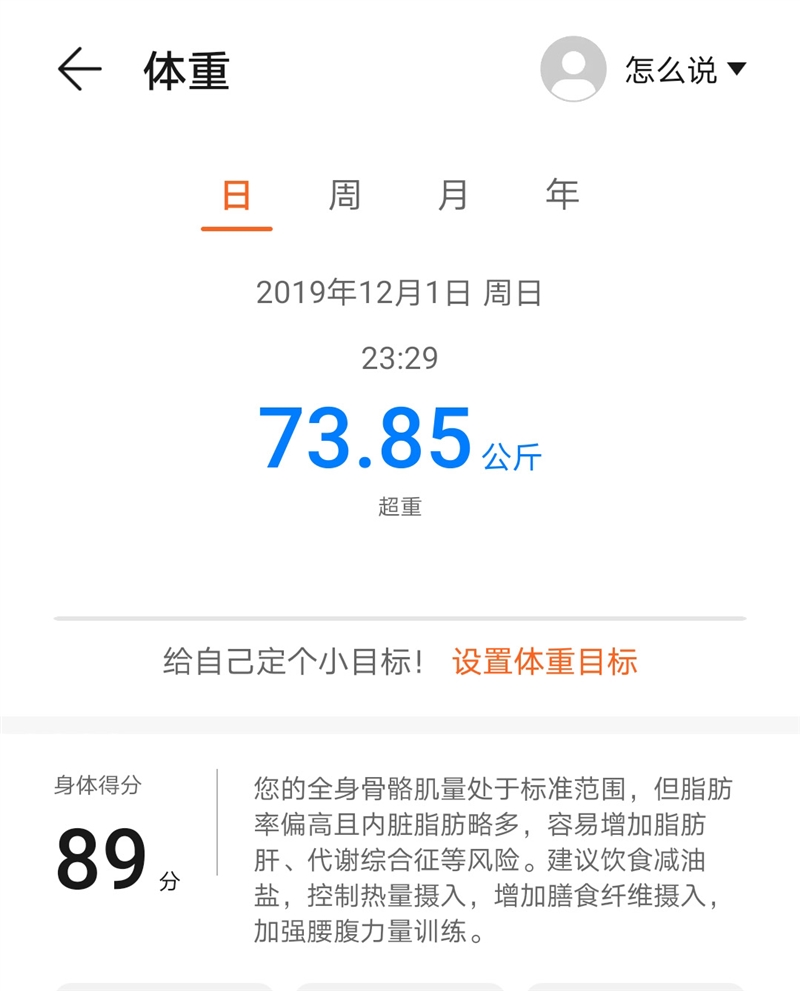Tap the middle gray chip at bottom
The height and width of the screenshot is (991, 800).
(x=400, y=985)
